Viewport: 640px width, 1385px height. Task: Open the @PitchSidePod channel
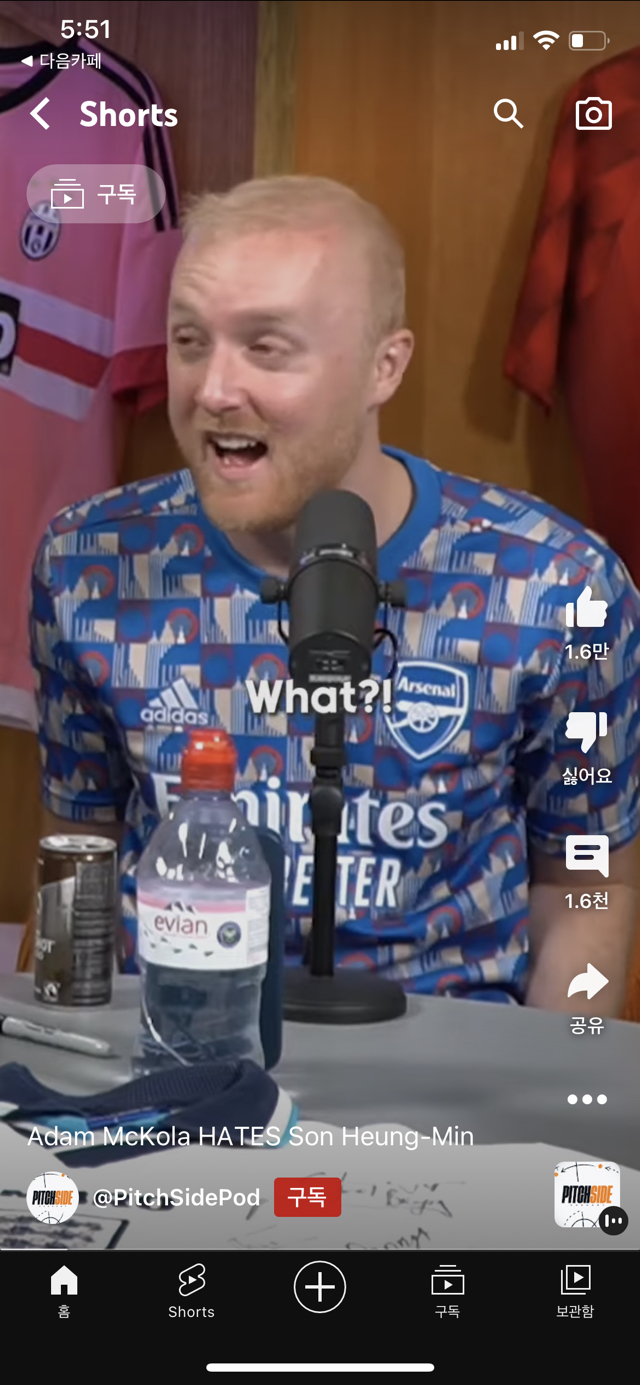[x=176, y=1197]
